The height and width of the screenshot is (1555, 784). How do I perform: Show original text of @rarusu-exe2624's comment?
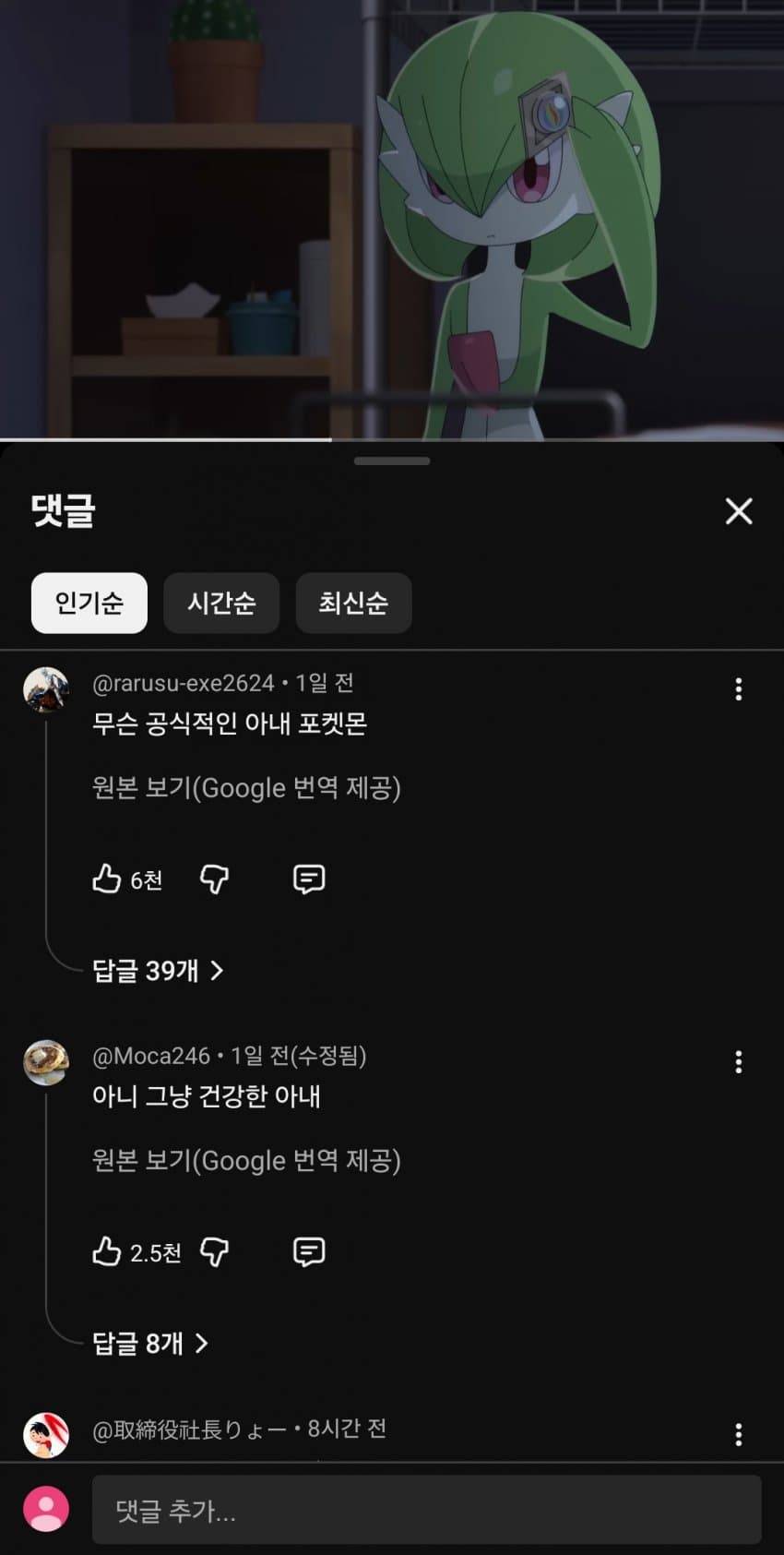(x=246, y=788)
